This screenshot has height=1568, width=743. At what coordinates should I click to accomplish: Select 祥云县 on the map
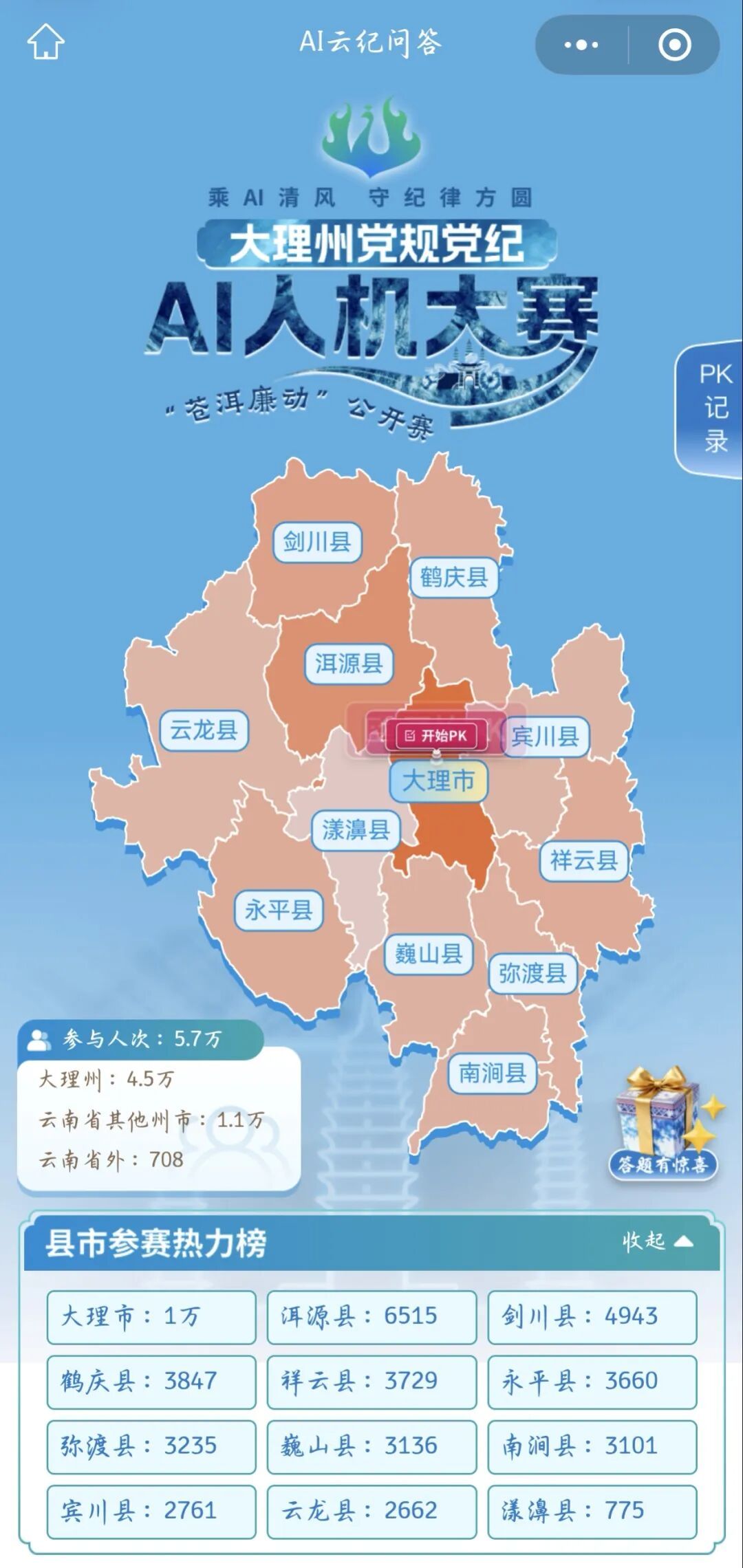coord(584,860)
